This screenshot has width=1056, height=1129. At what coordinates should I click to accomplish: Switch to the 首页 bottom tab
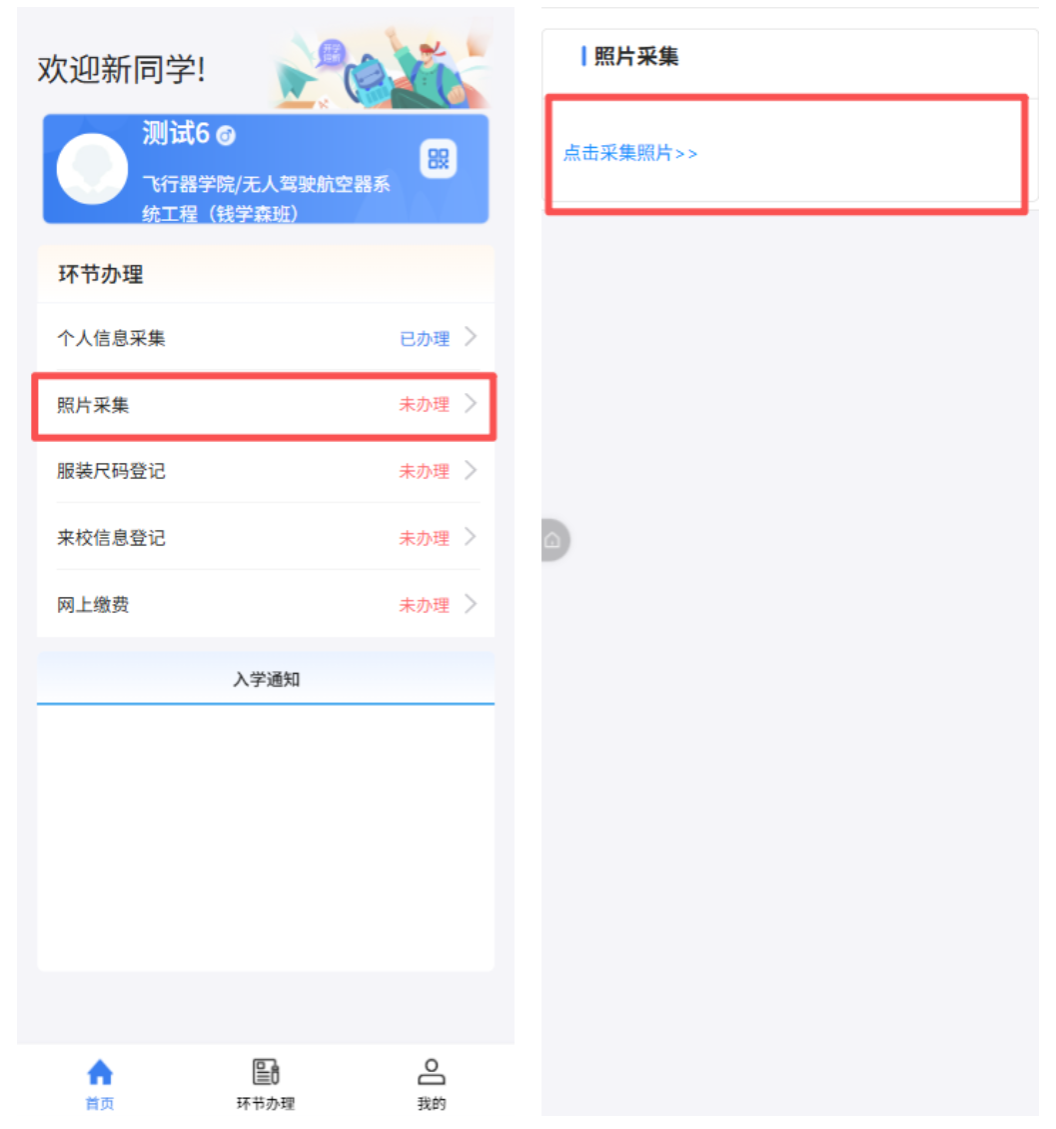pos(100,1084)
